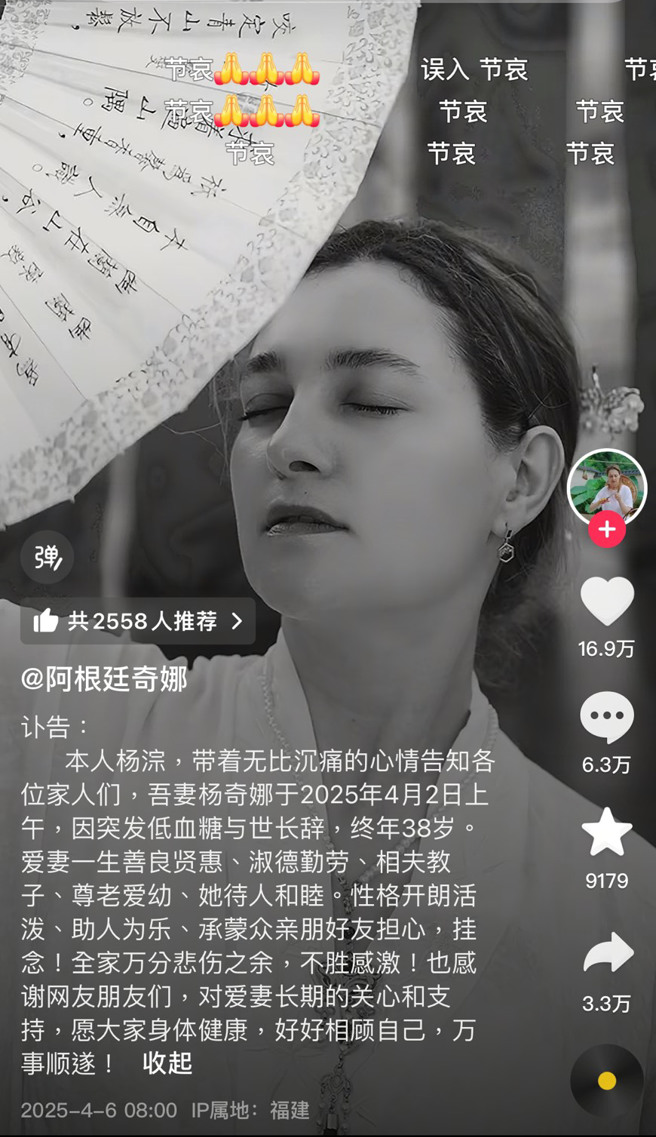
Task: Collapse the caption with 收起
Action: (x=167, y=1063)
